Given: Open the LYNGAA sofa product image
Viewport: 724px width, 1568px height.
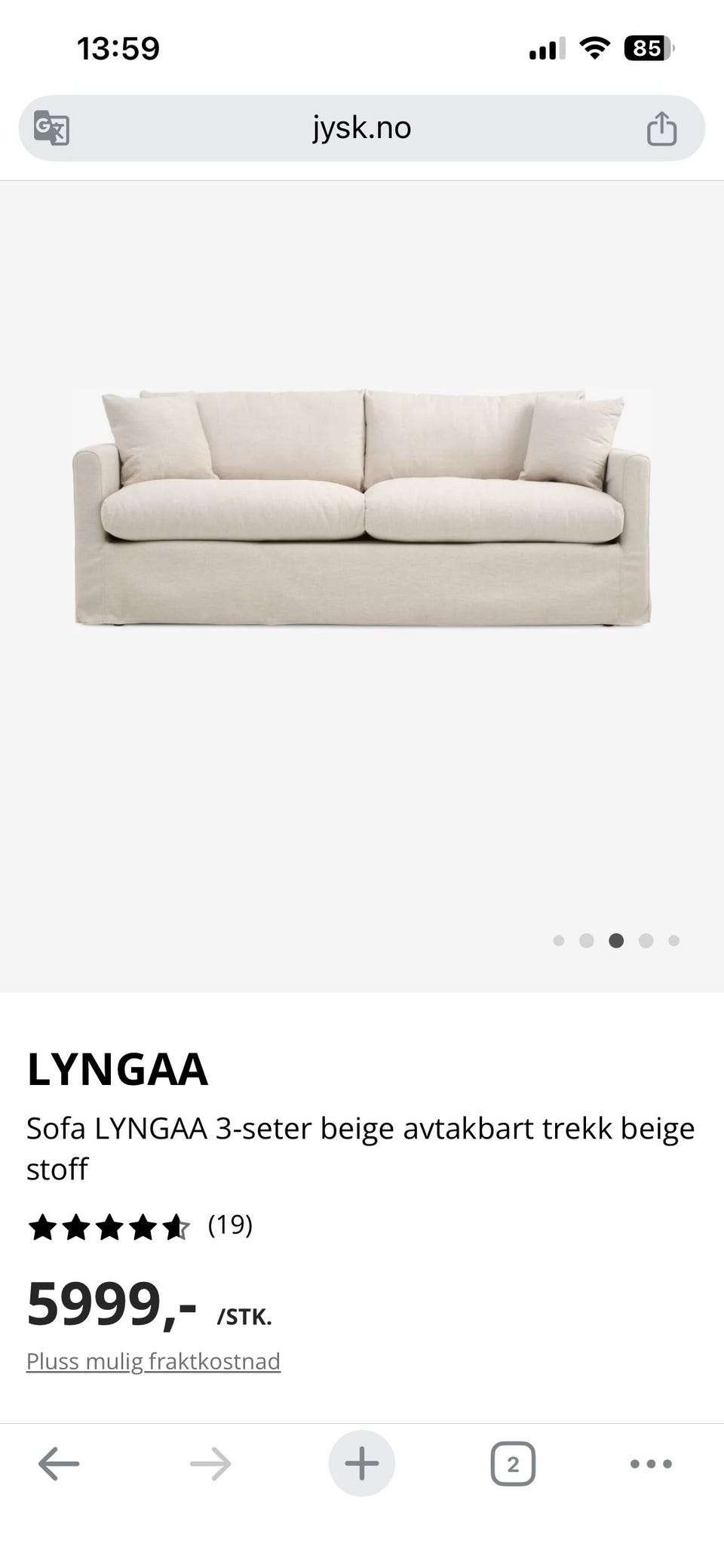Looking at the screenshot, I should [362, 507].
